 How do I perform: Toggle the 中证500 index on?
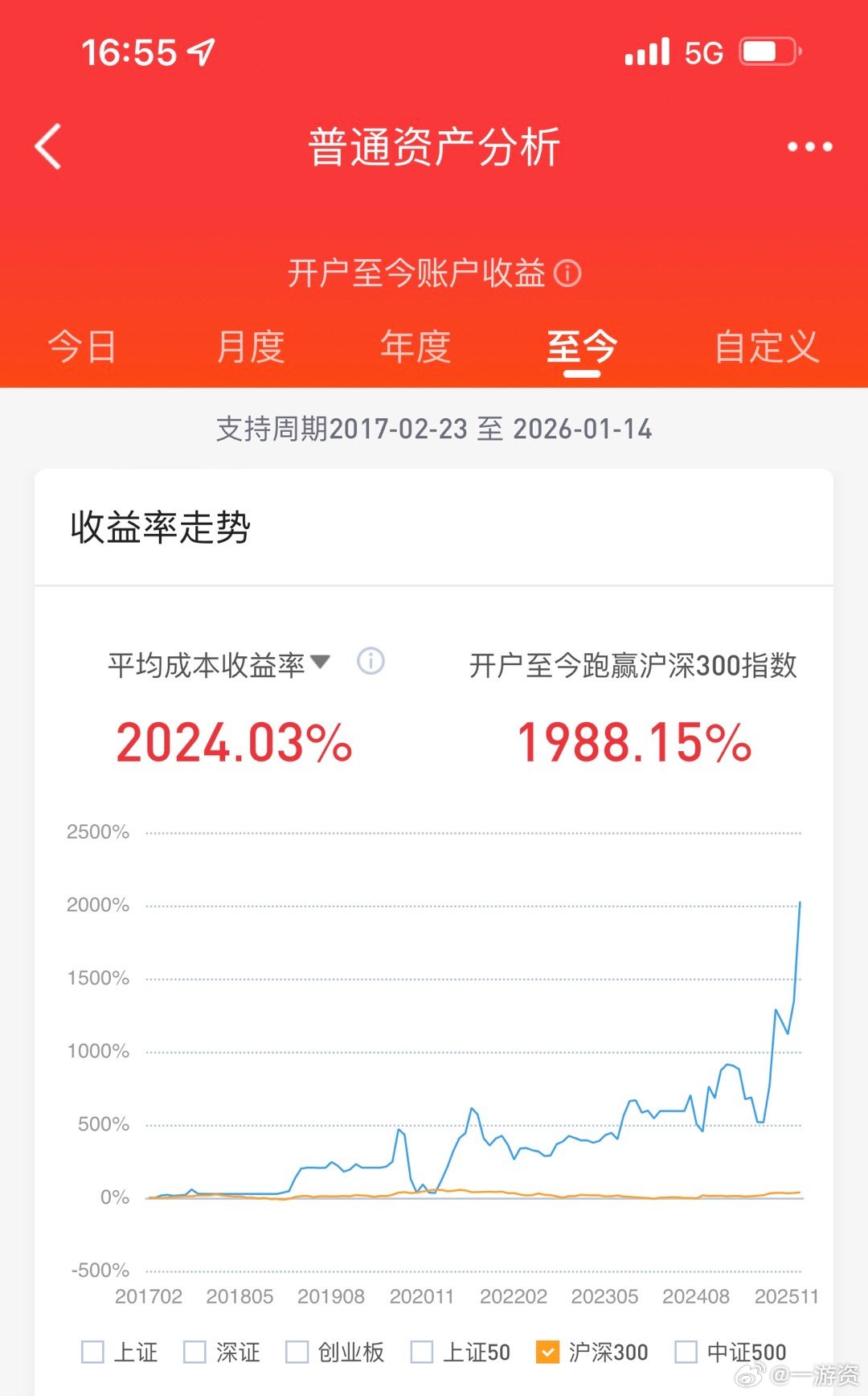(687, 1353)
